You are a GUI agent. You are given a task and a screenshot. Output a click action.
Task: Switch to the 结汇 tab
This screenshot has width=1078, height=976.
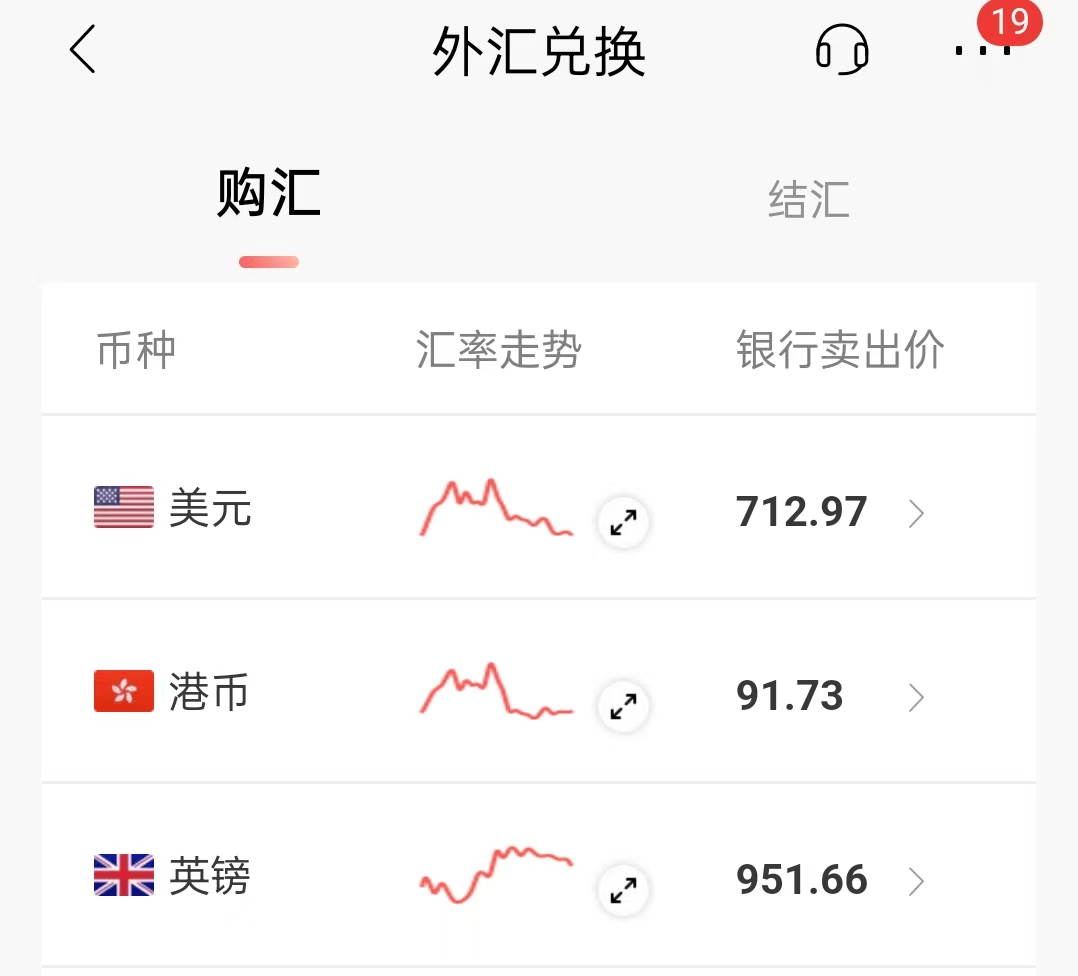(808, 199)
